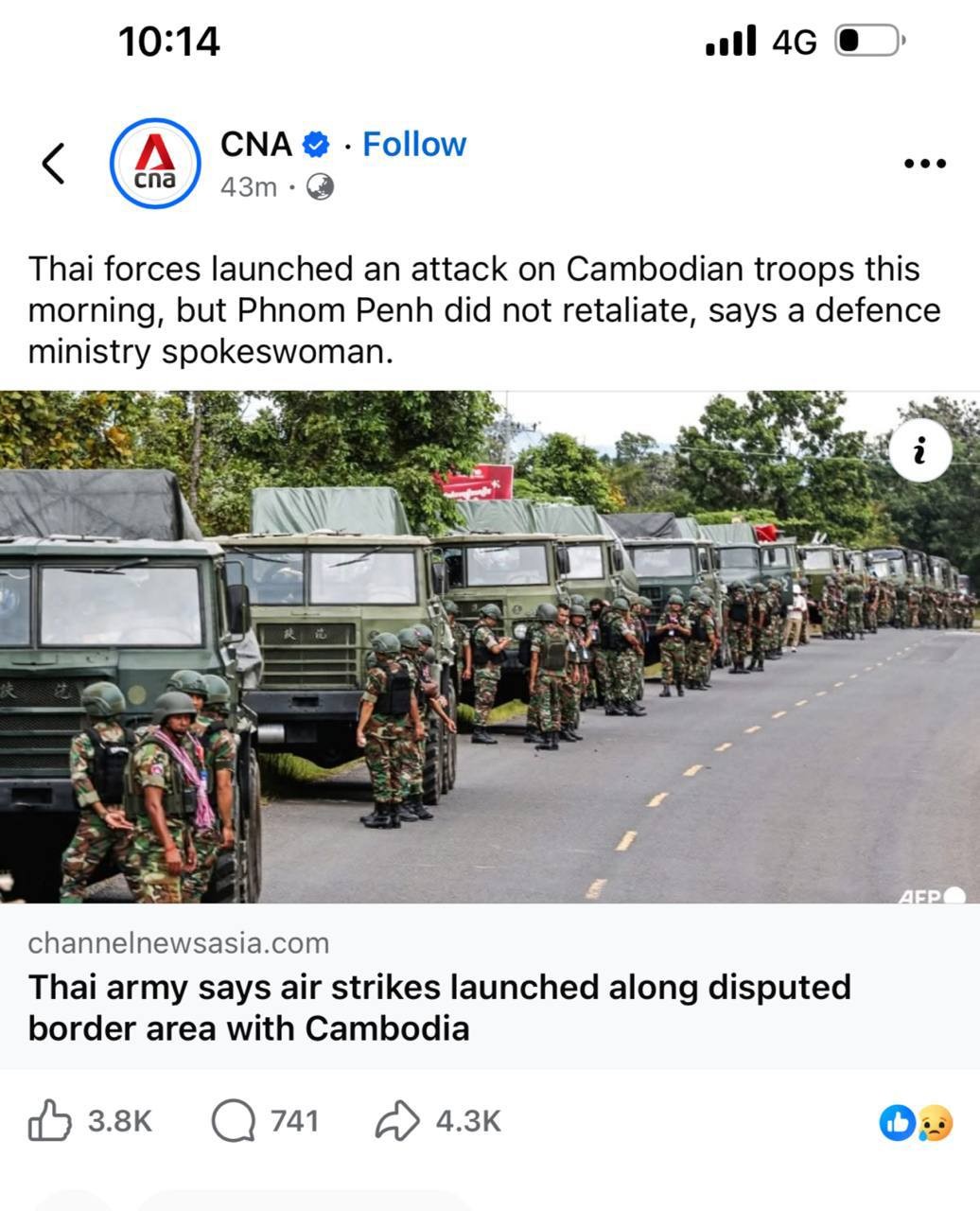This screenshot has height=1211, width=980.
Task: View who reacted to the post
Action: click(x=915, y=1123)
